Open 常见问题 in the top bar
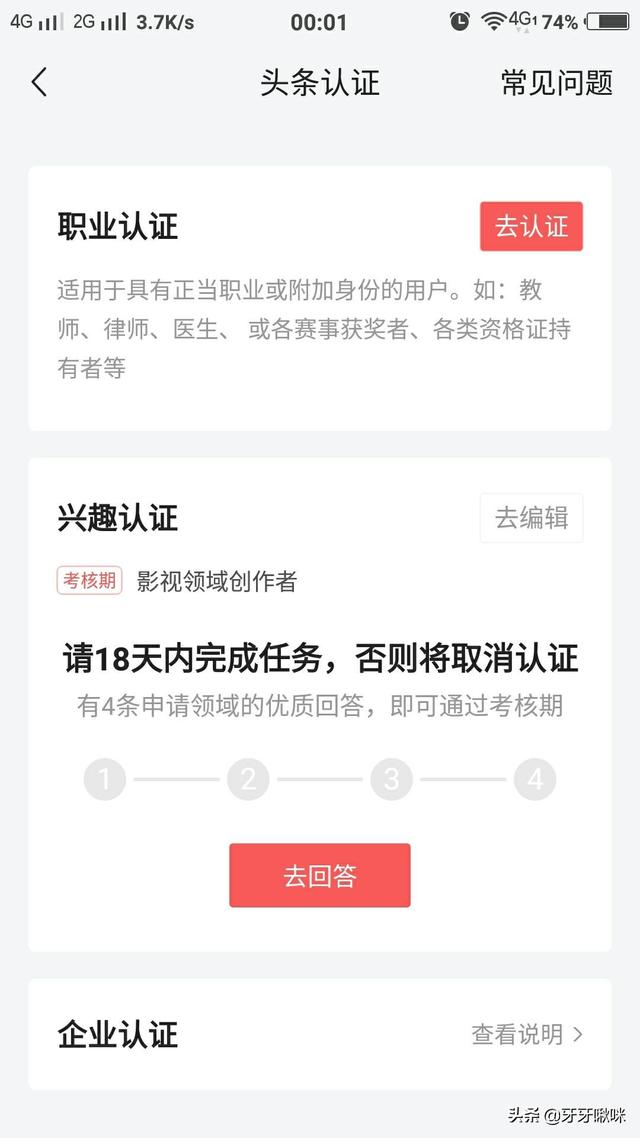 (x=557, y=83)
